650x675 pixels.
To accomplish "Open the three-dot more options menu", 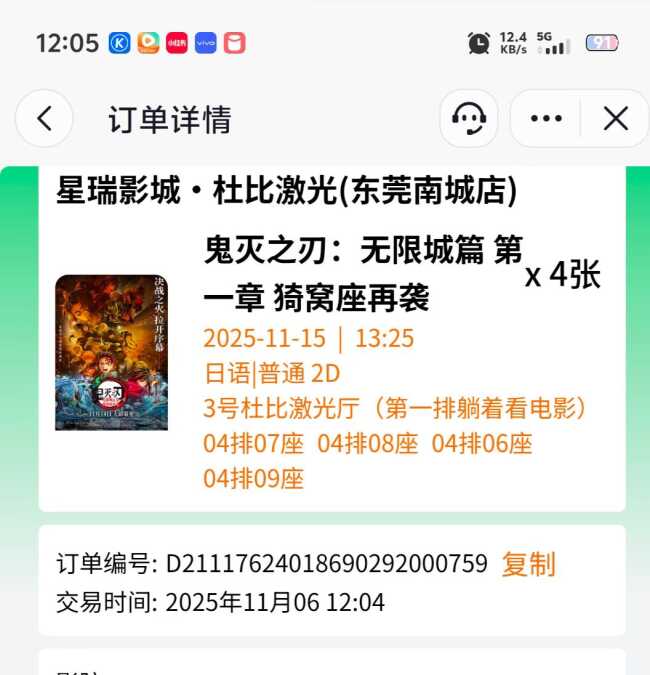I will (546, 119).
